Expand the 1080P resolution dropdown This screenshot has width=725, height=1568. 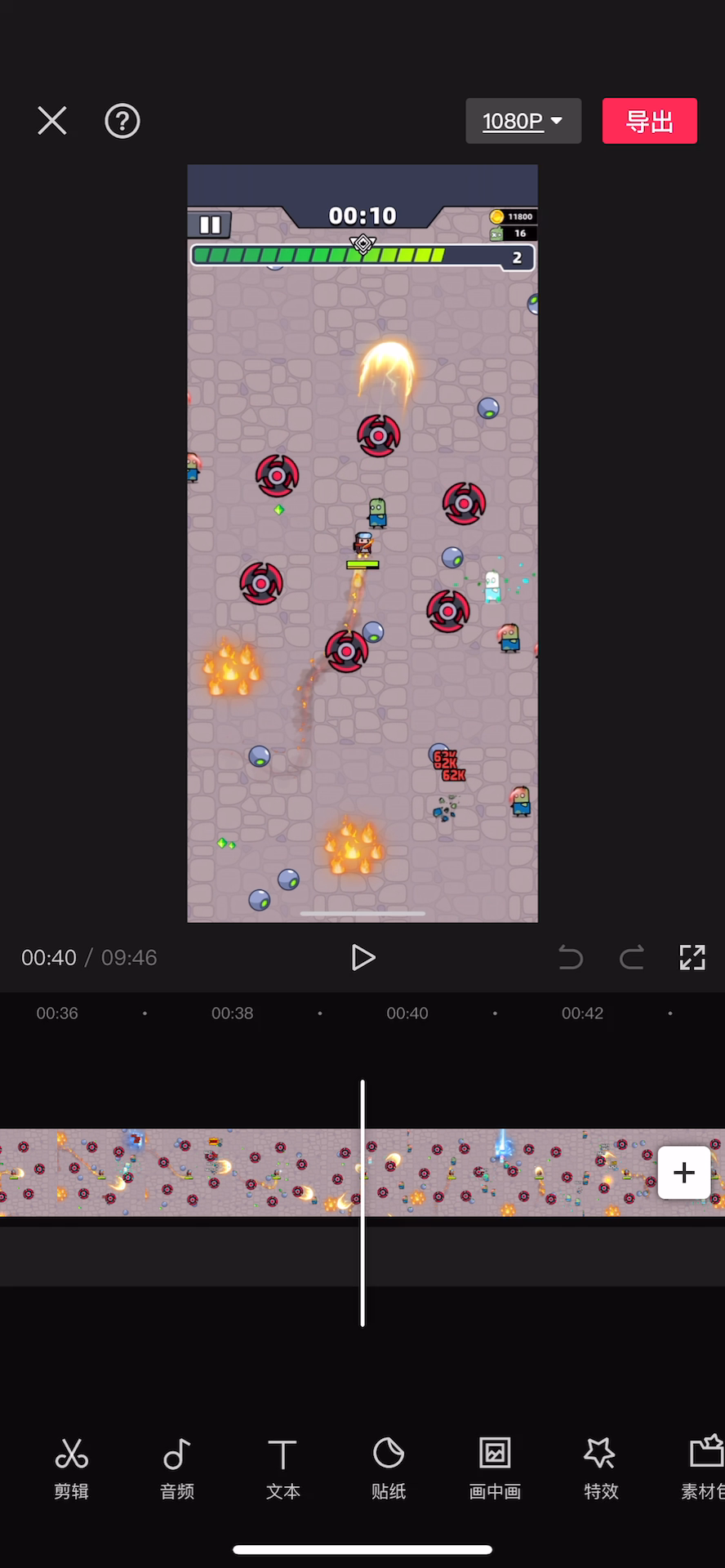(x=523, y=121)
